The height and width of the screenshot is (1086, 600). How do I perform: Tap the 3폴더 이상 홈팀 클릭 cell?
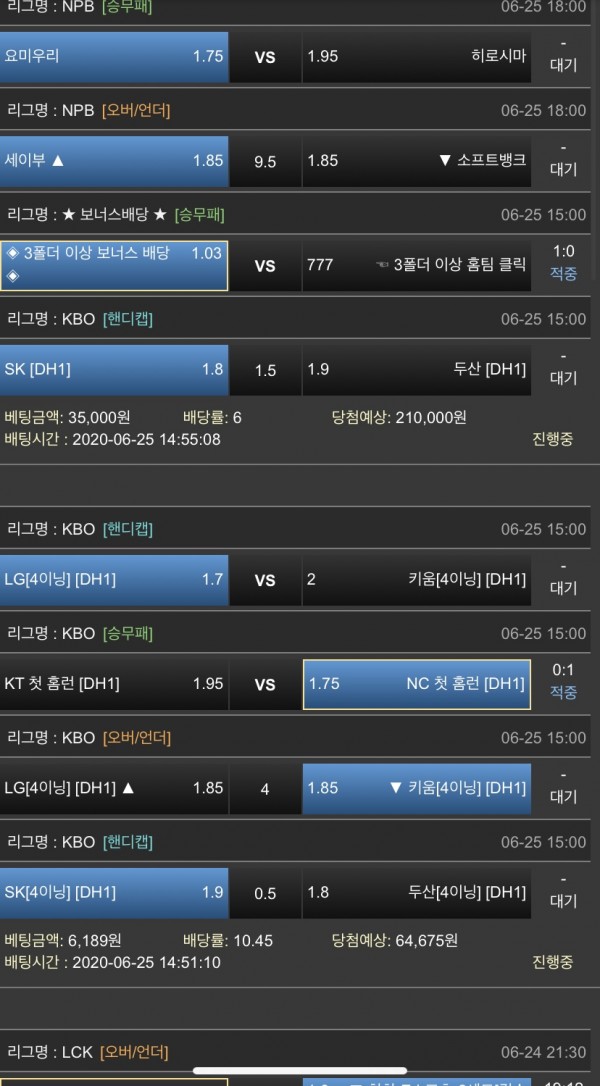point(416,265)
